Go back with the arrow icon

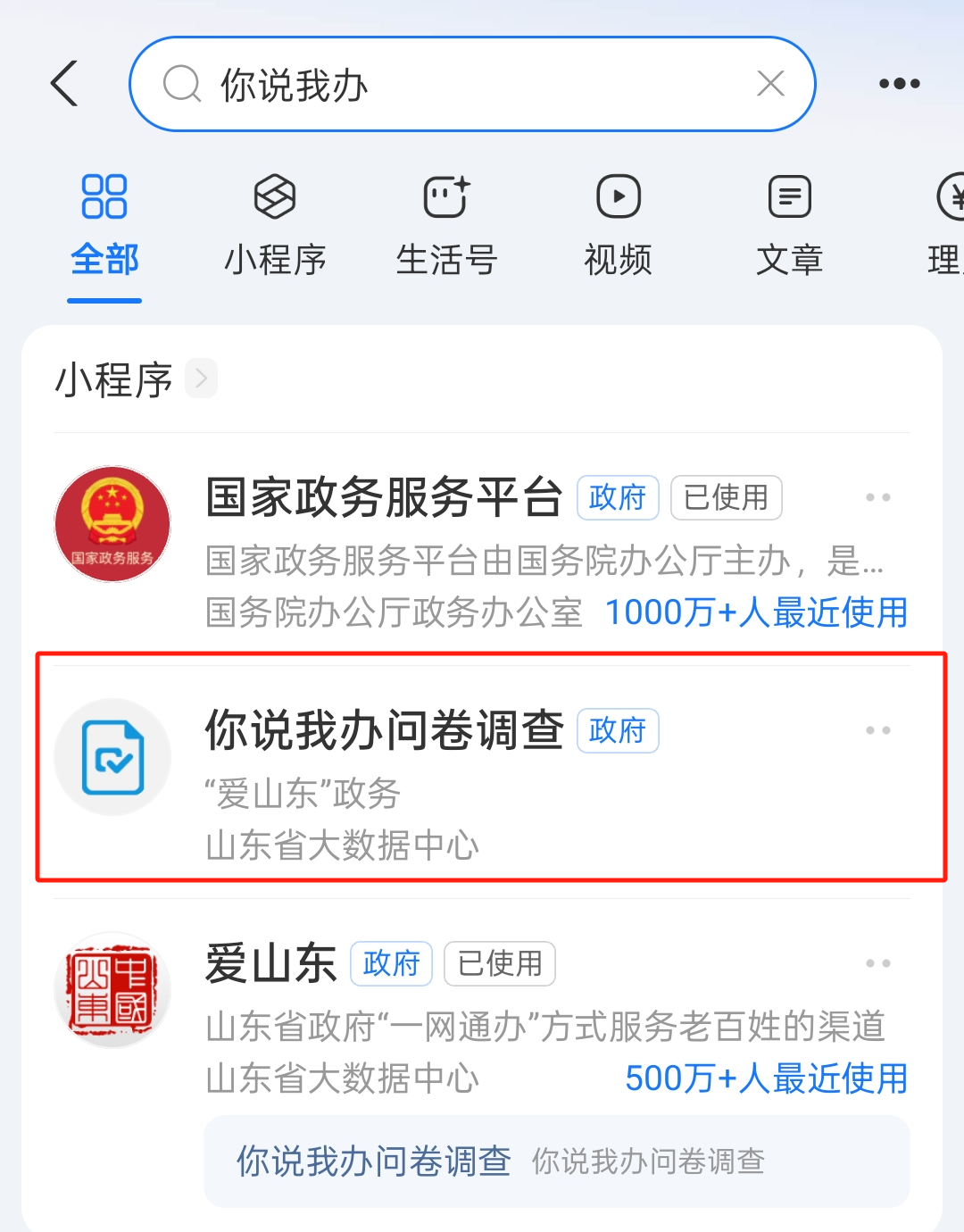coord(64,84)
